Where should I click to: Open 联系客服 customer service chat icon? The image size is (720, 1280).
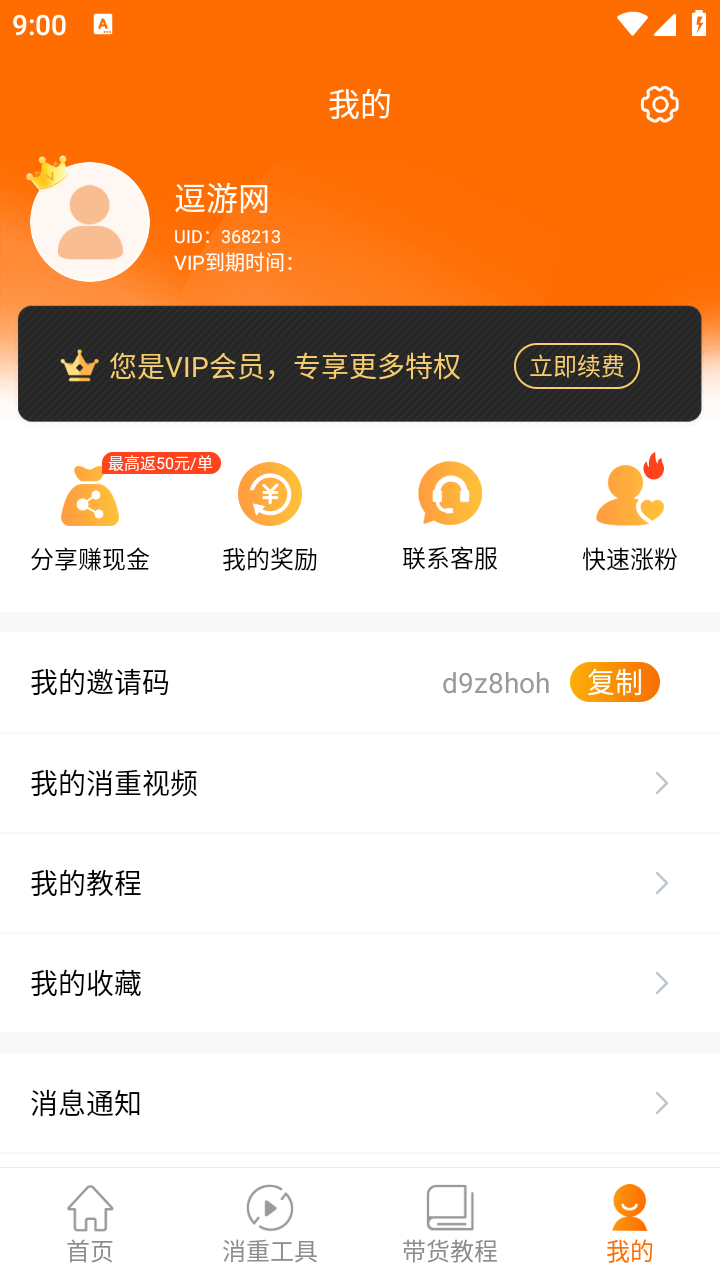450,493
